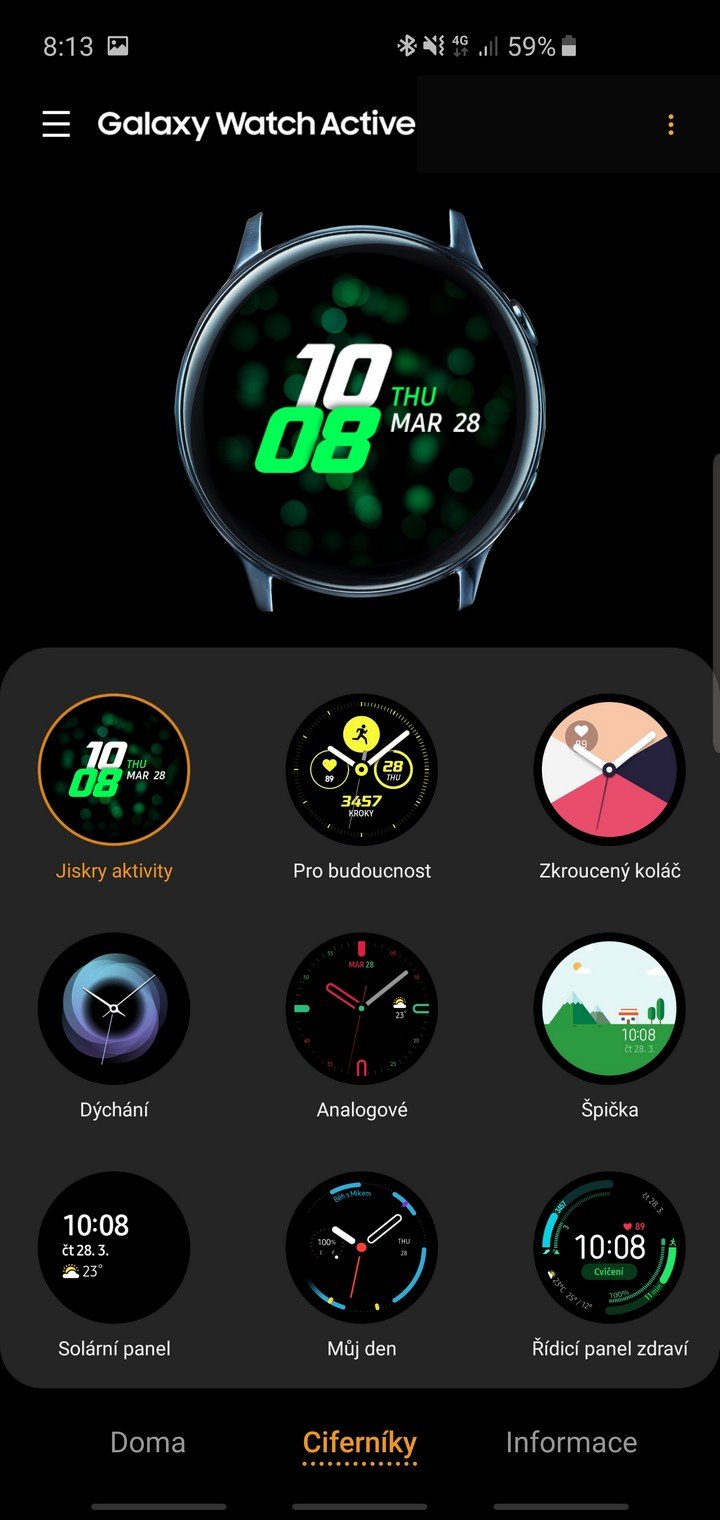Select the Jiskry aktivity watch face
The width and height of the screenshot is (720, 1520).
(113, 769)
